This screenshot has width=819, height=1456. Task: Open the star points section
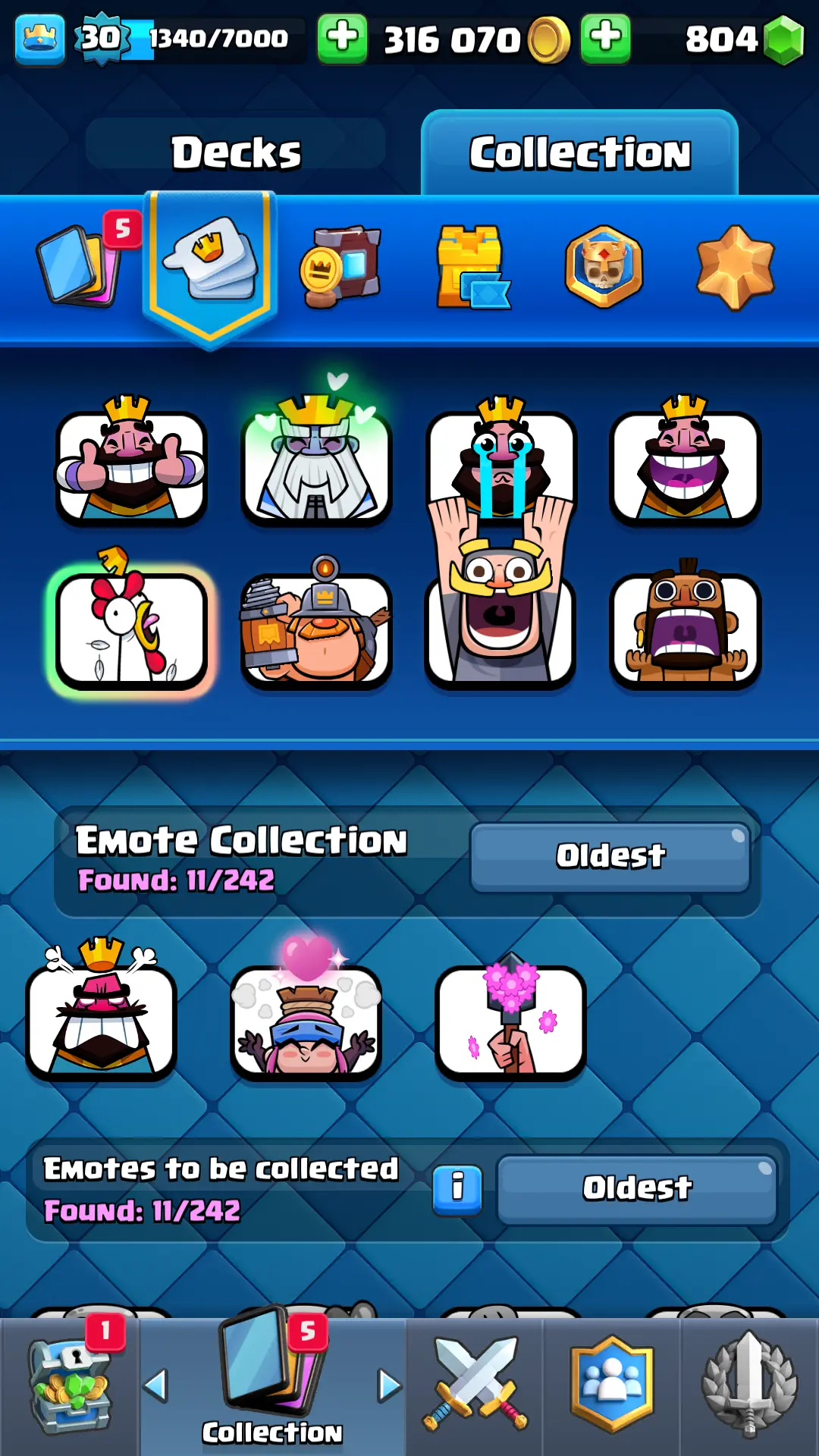tap(735, 265)
